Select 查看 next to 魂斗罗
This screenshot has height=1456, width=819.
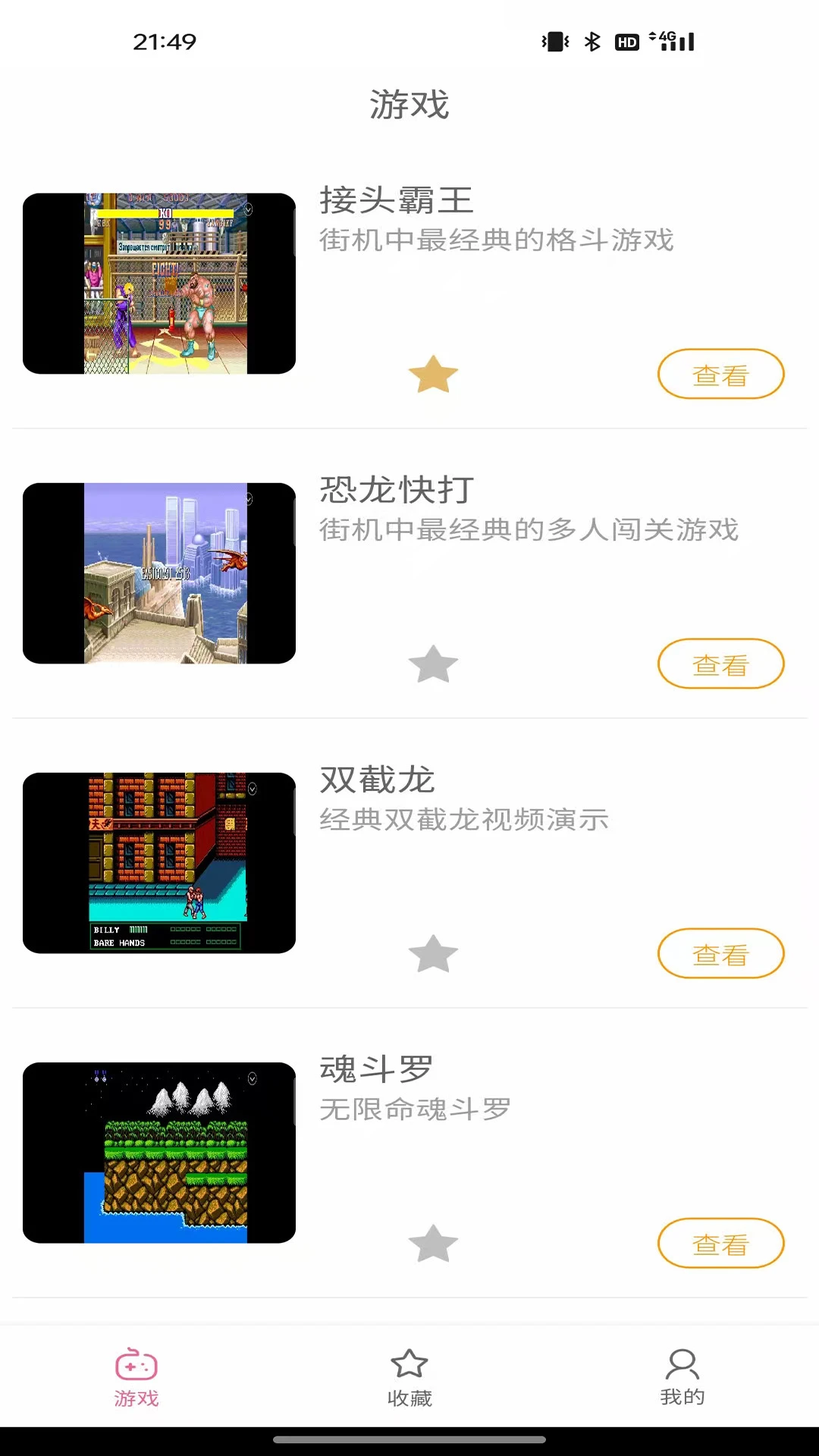tap(720, 1244)
